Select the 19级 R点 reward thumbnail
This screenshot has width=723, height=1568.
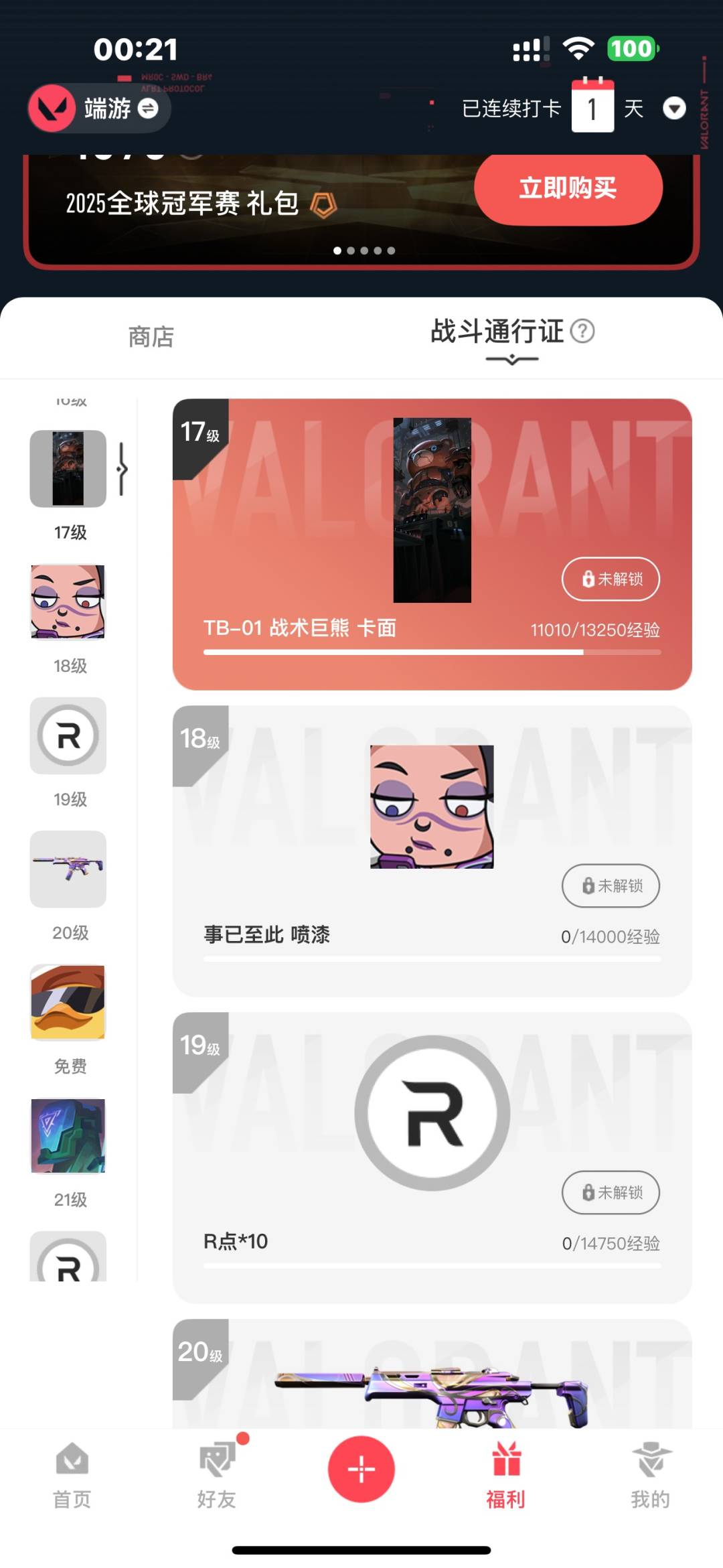tap(68, 735)
